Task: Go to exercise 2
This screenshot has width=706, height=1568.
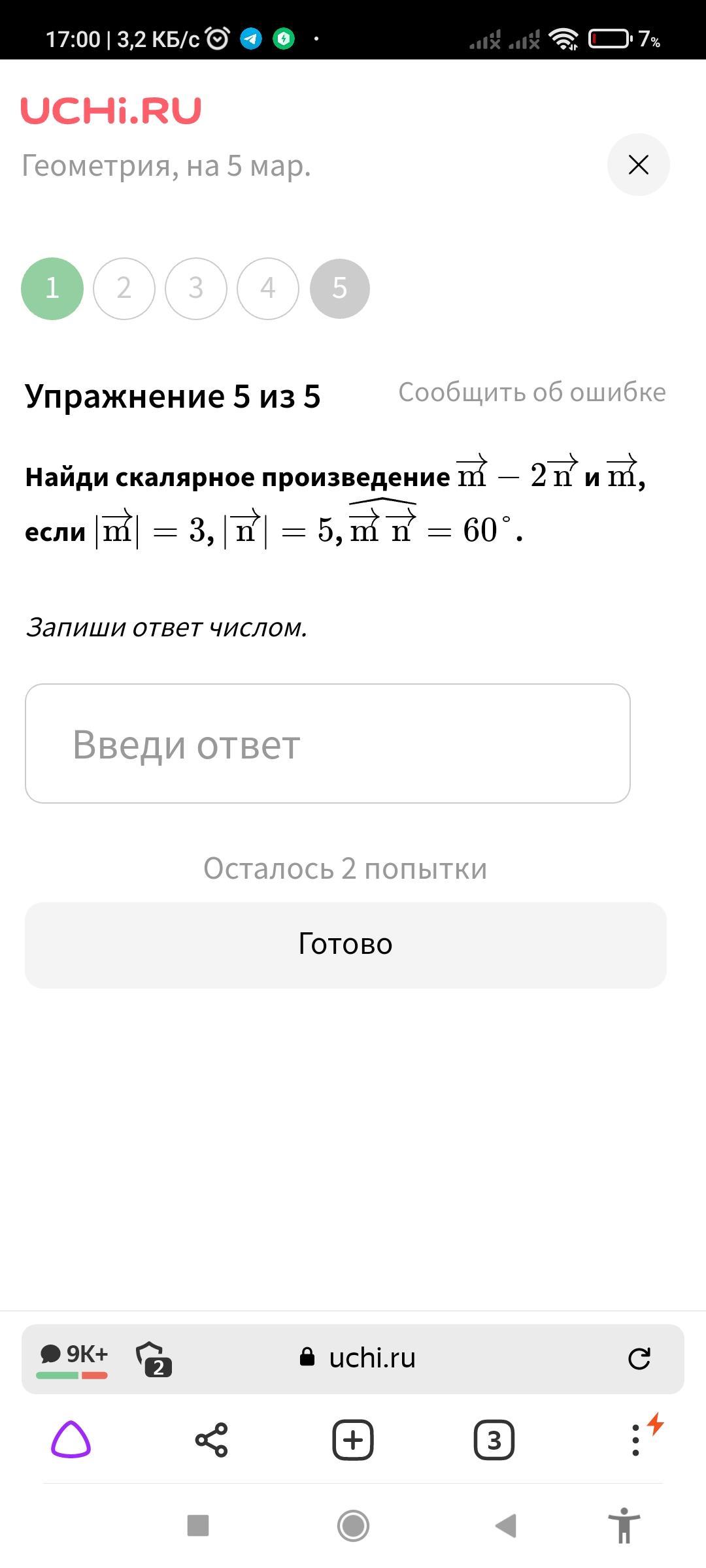Action: 124,288
